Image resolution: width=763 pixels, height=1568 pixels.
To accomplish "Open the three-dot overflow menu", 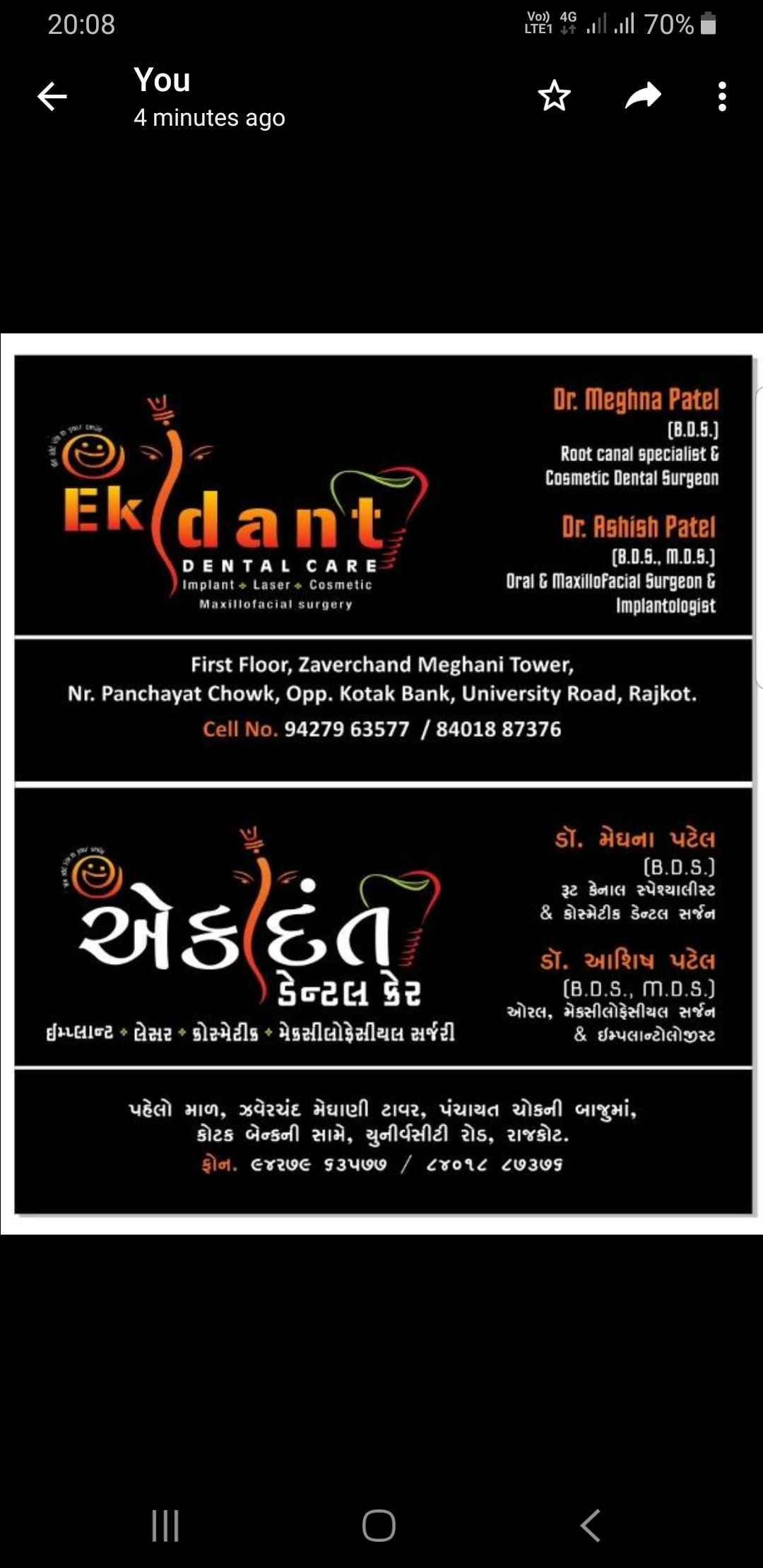I will pos(721,96).
